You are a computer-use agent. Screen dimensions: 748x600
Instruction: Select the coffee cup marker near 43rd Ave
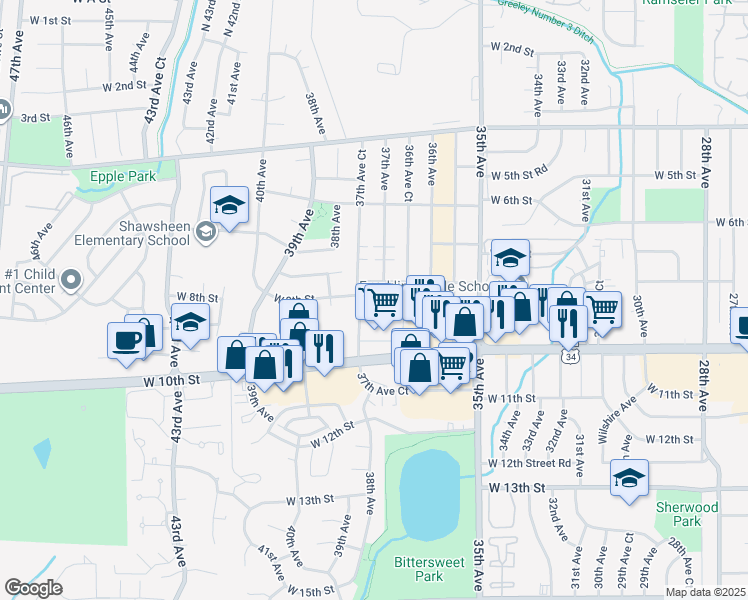point(126,341)
